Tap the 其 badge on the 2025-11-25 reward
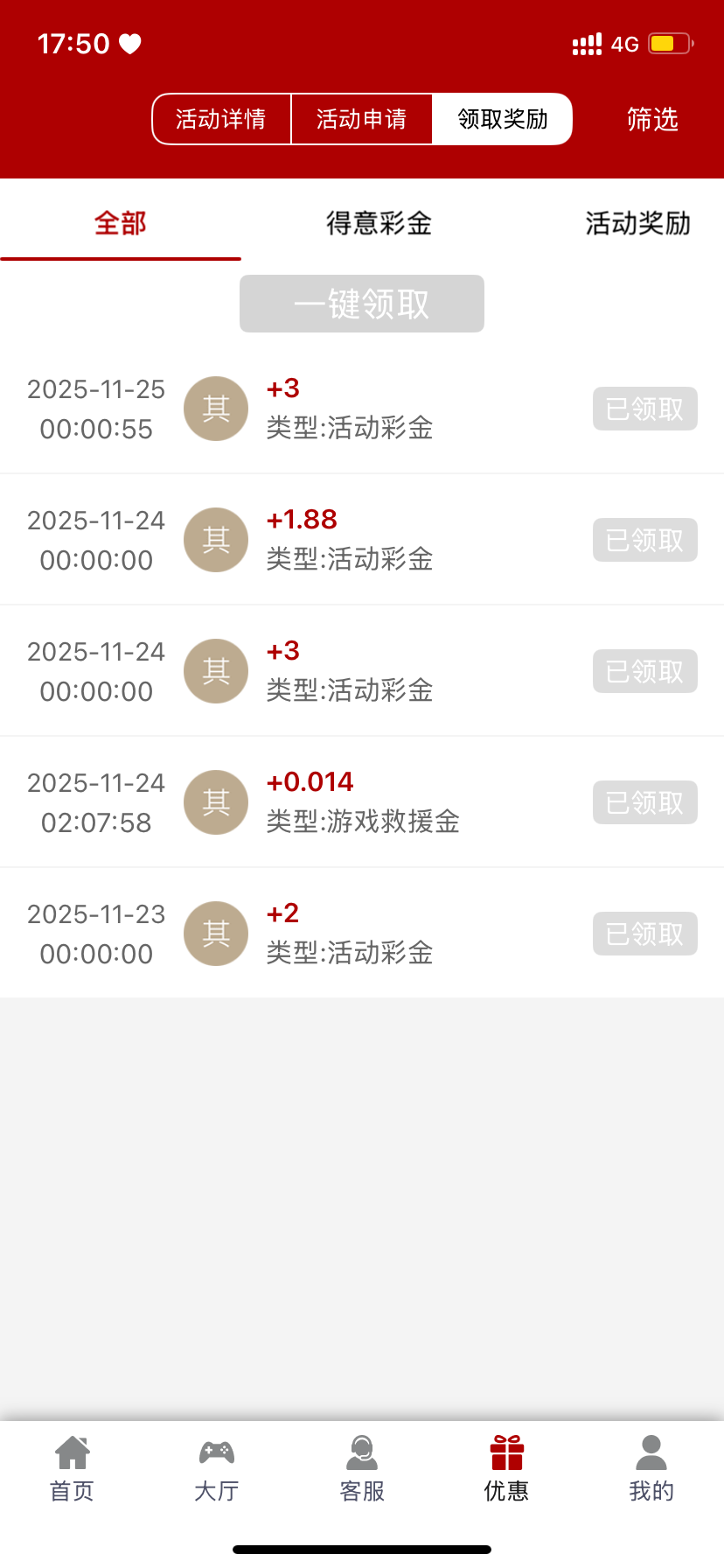 click(215, 408)
